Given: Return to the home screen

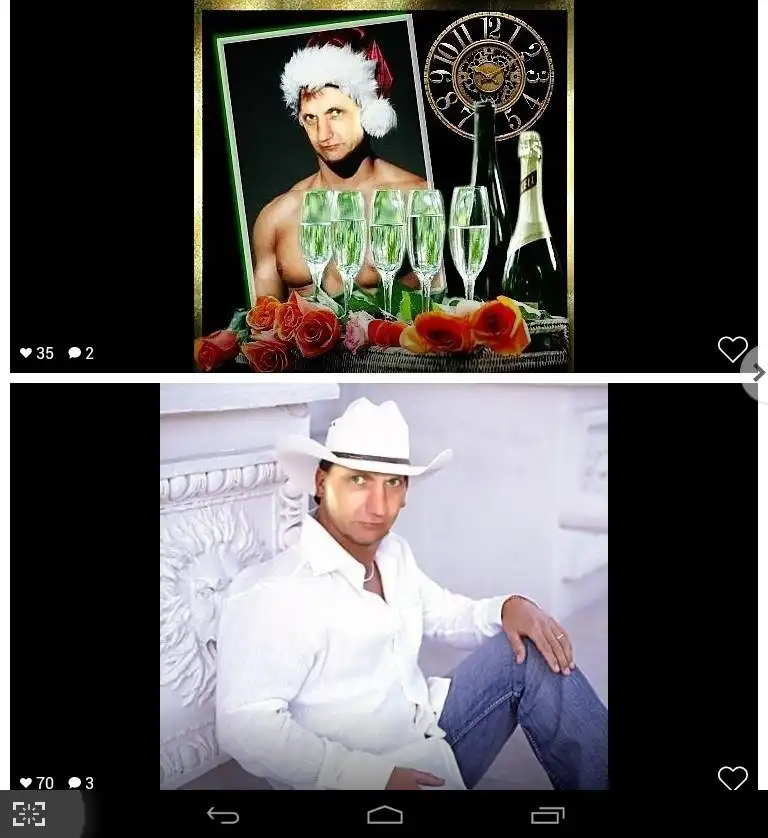Looking at the screenshot, I should [x=385, y=815].
